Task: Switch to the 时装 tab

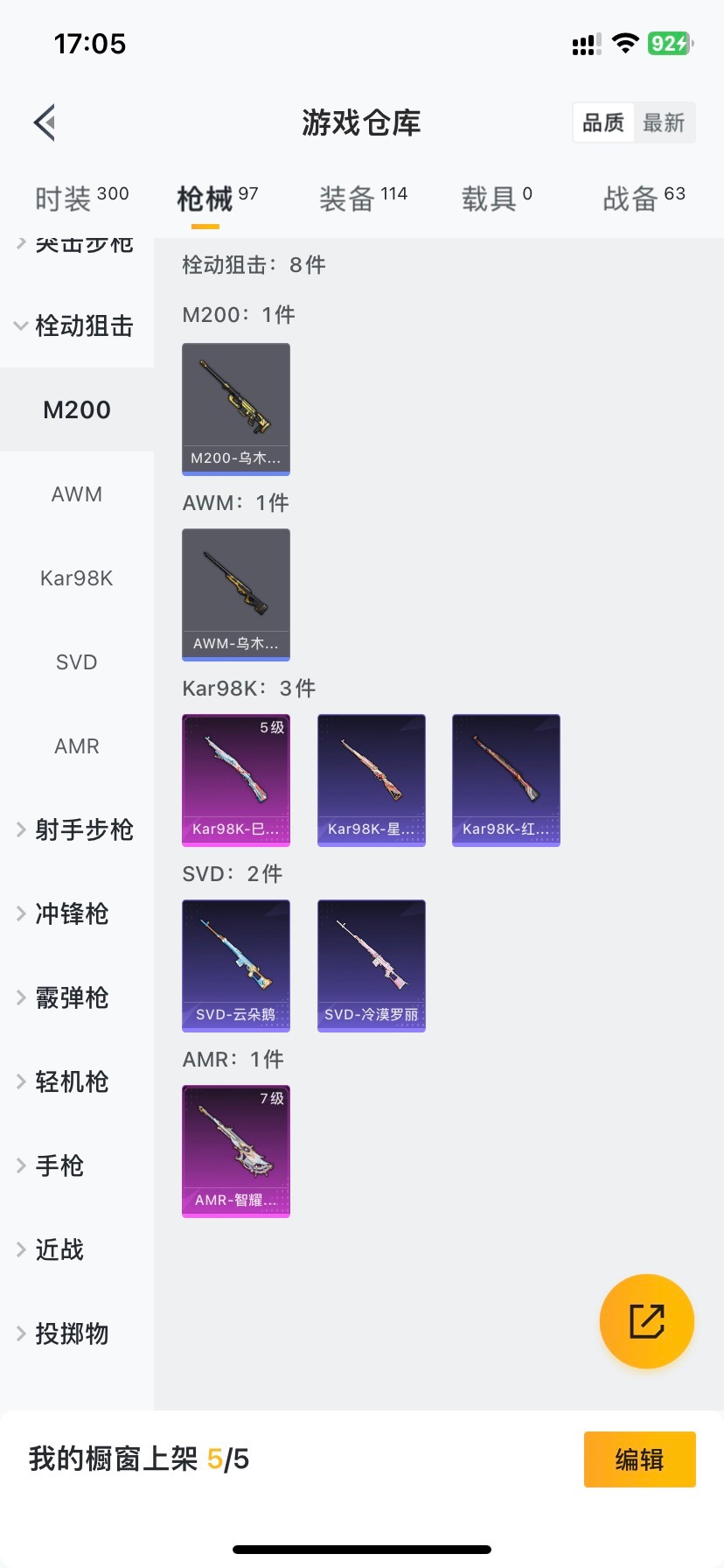Action: click(x=81, y=199)
